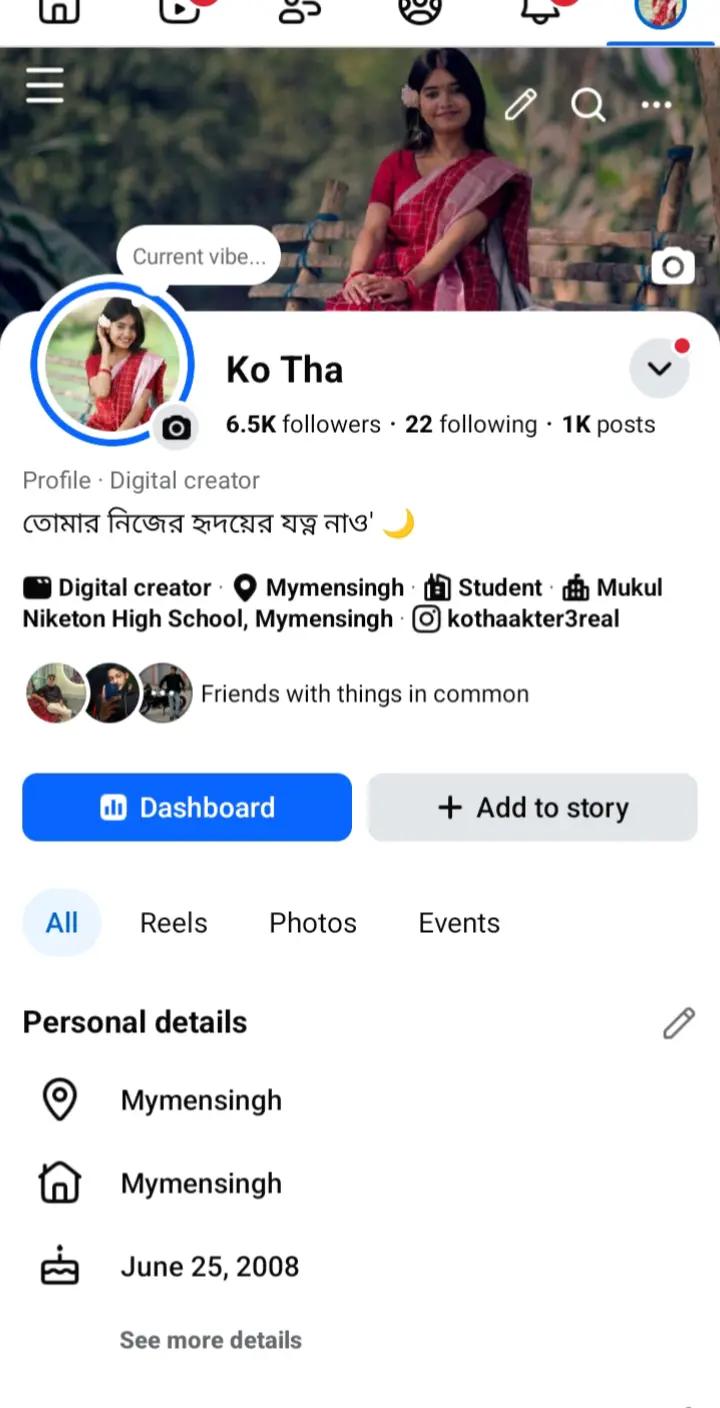
Task: Open the Dashboard
Action: pos(187,807)
